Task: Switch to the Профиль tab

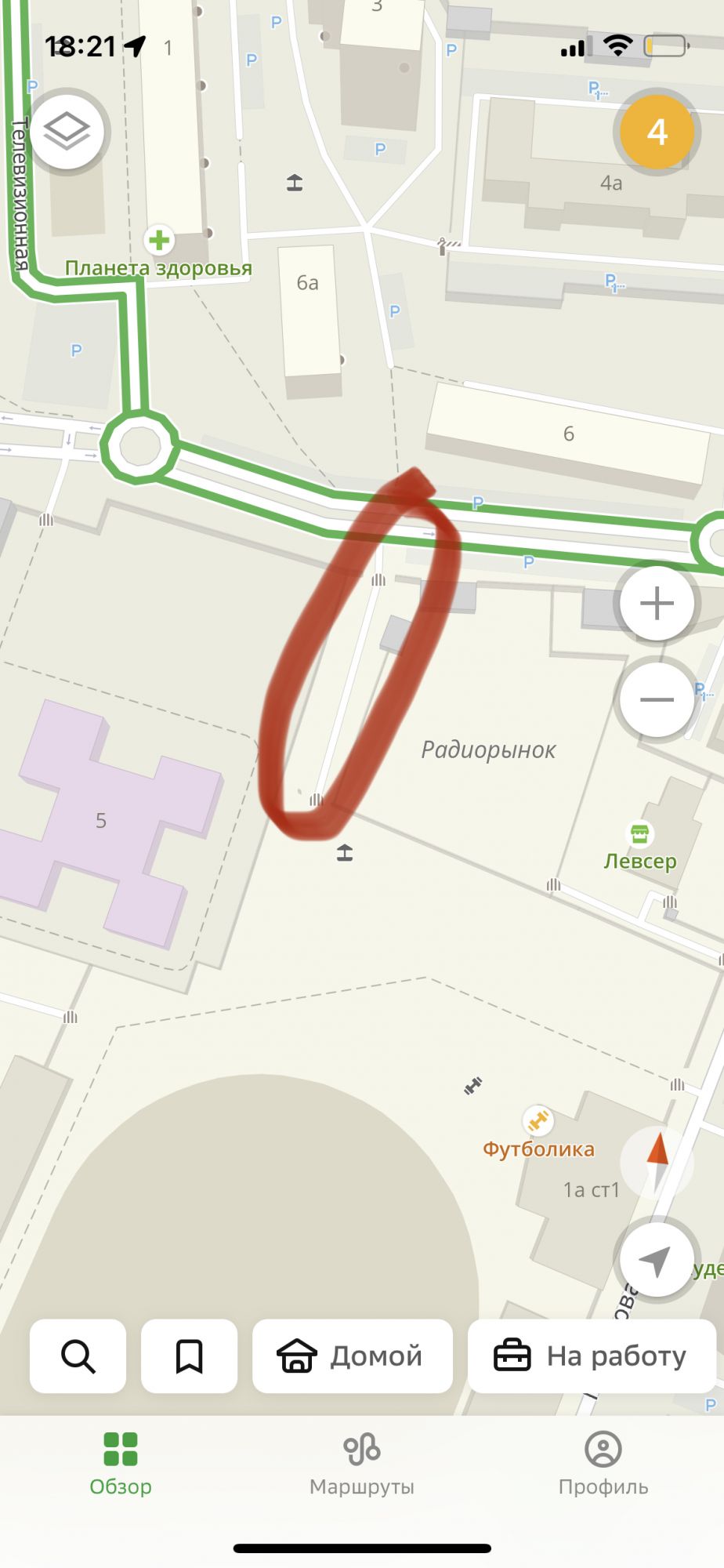Action: coord(603,1465)
